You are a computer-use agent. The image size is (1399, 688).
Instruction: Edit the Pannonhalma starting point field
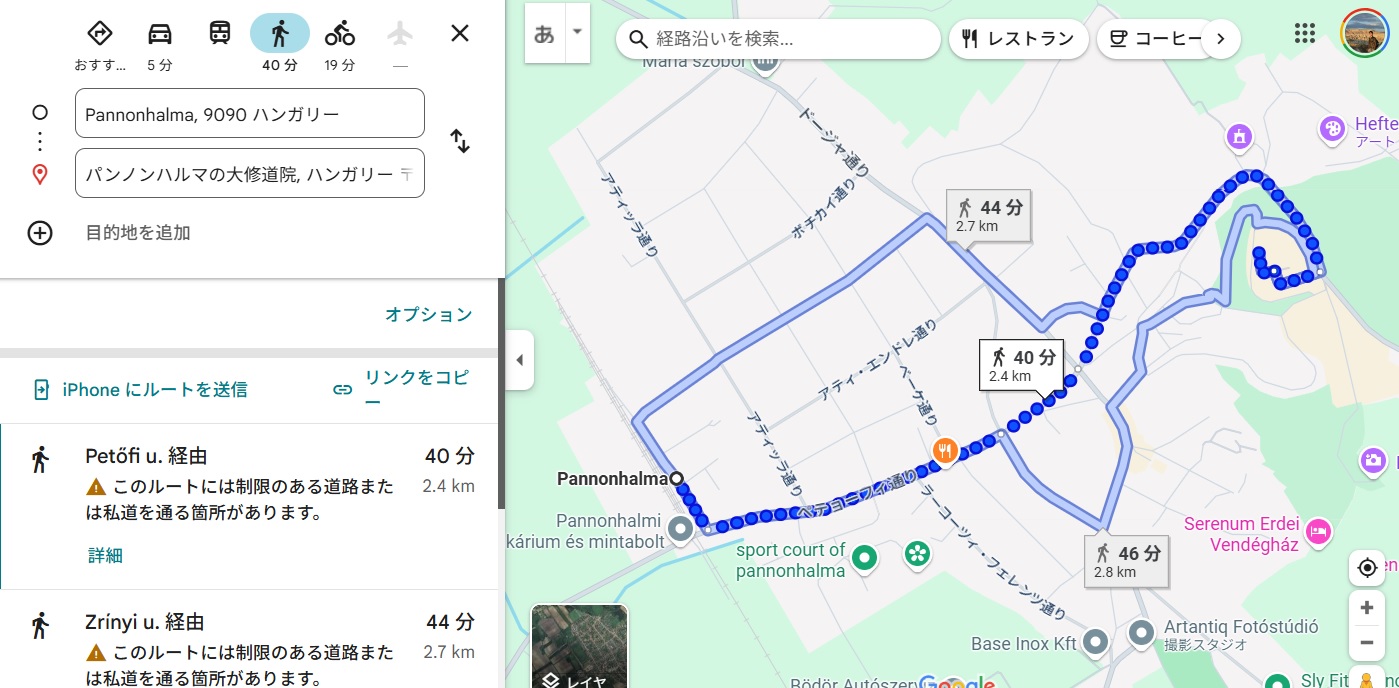point(250,114)
